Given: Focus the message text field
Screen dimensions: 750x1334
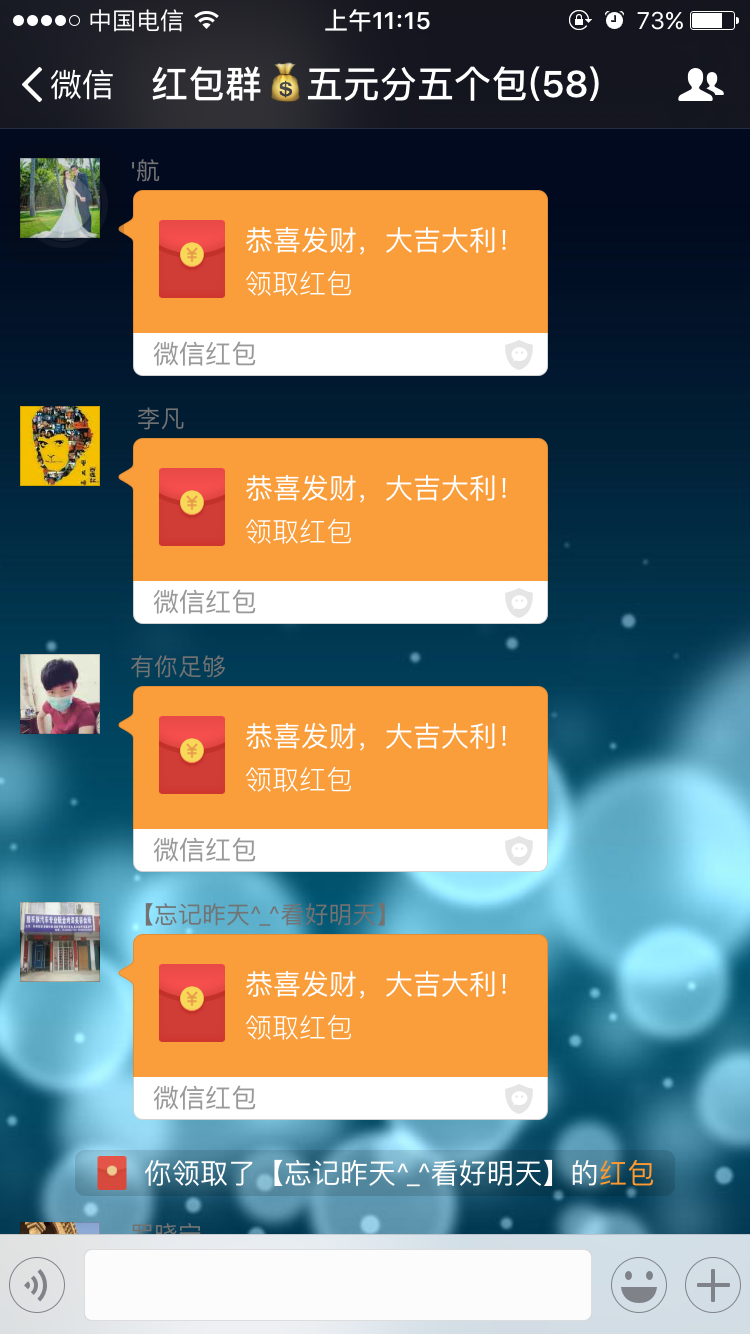Looking at the screenshot, I should tap(338, 1285).
